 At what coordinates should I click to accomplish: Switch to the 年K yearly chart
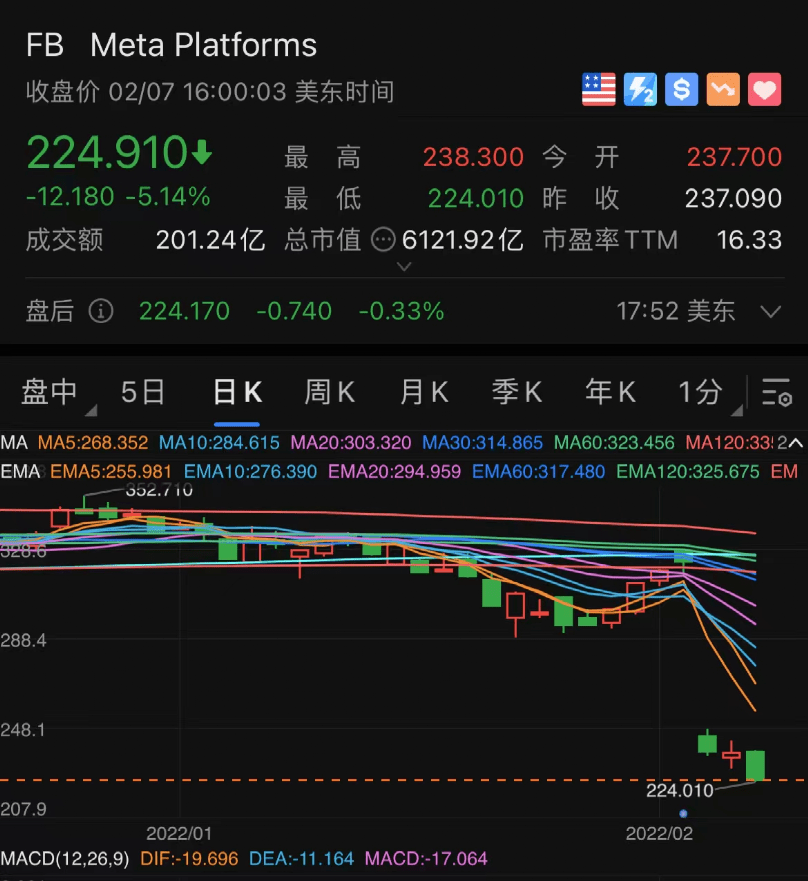(609, 392)
